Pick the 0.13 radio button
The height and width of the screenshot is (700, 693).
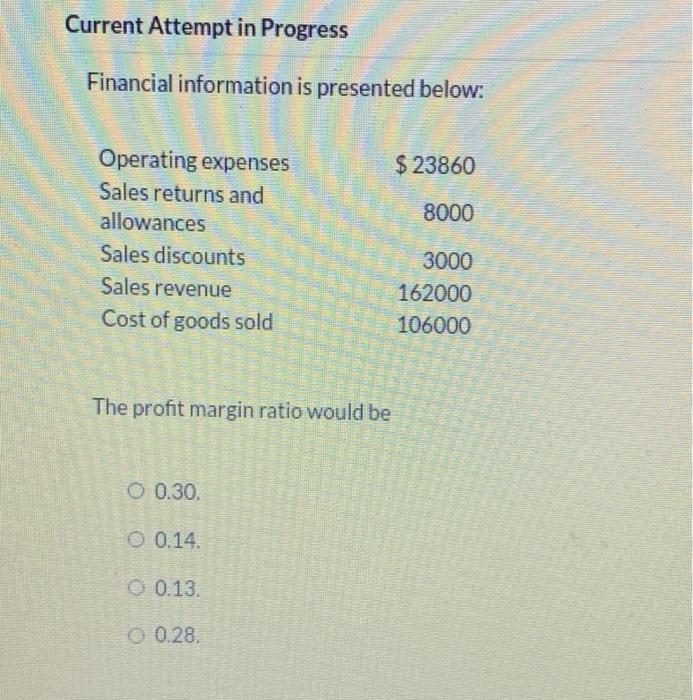tap(137, 588)
